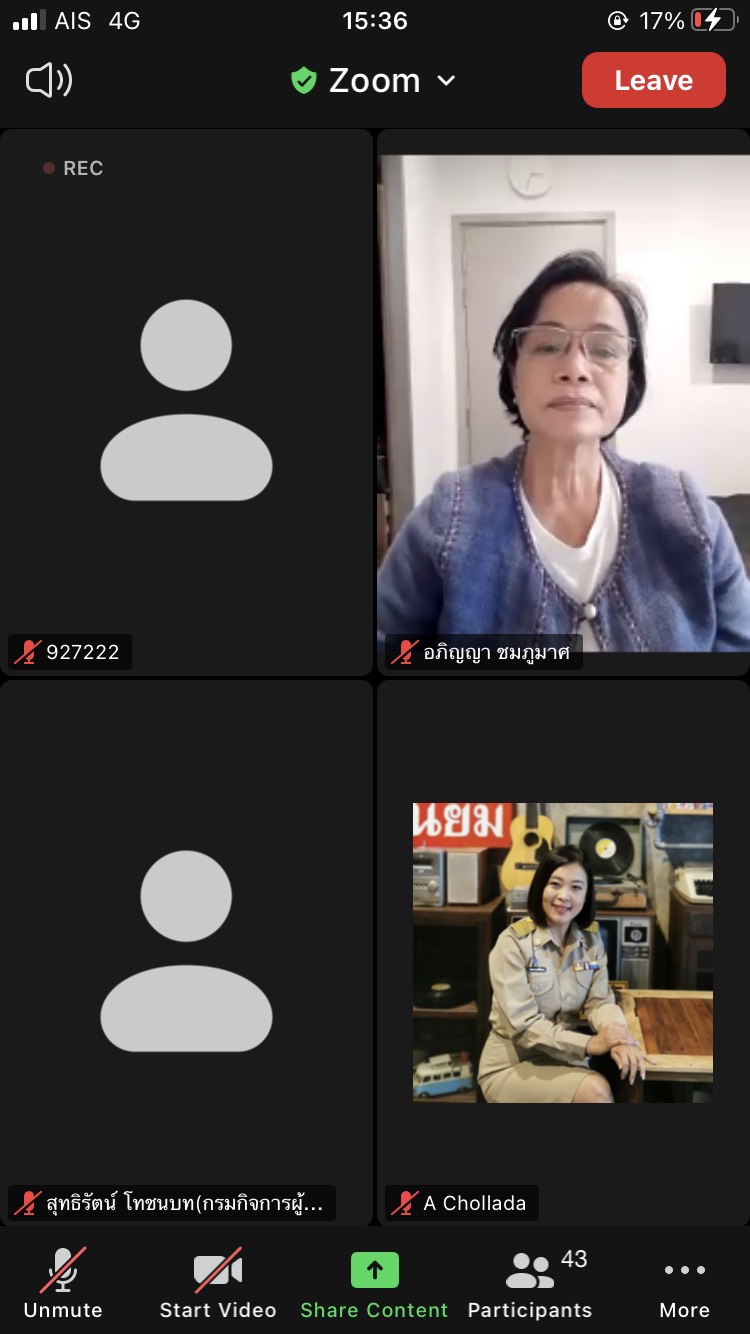Open the More options menu
The image size is (750, 1334).
pyautogui.click(x=685, y=1283)
